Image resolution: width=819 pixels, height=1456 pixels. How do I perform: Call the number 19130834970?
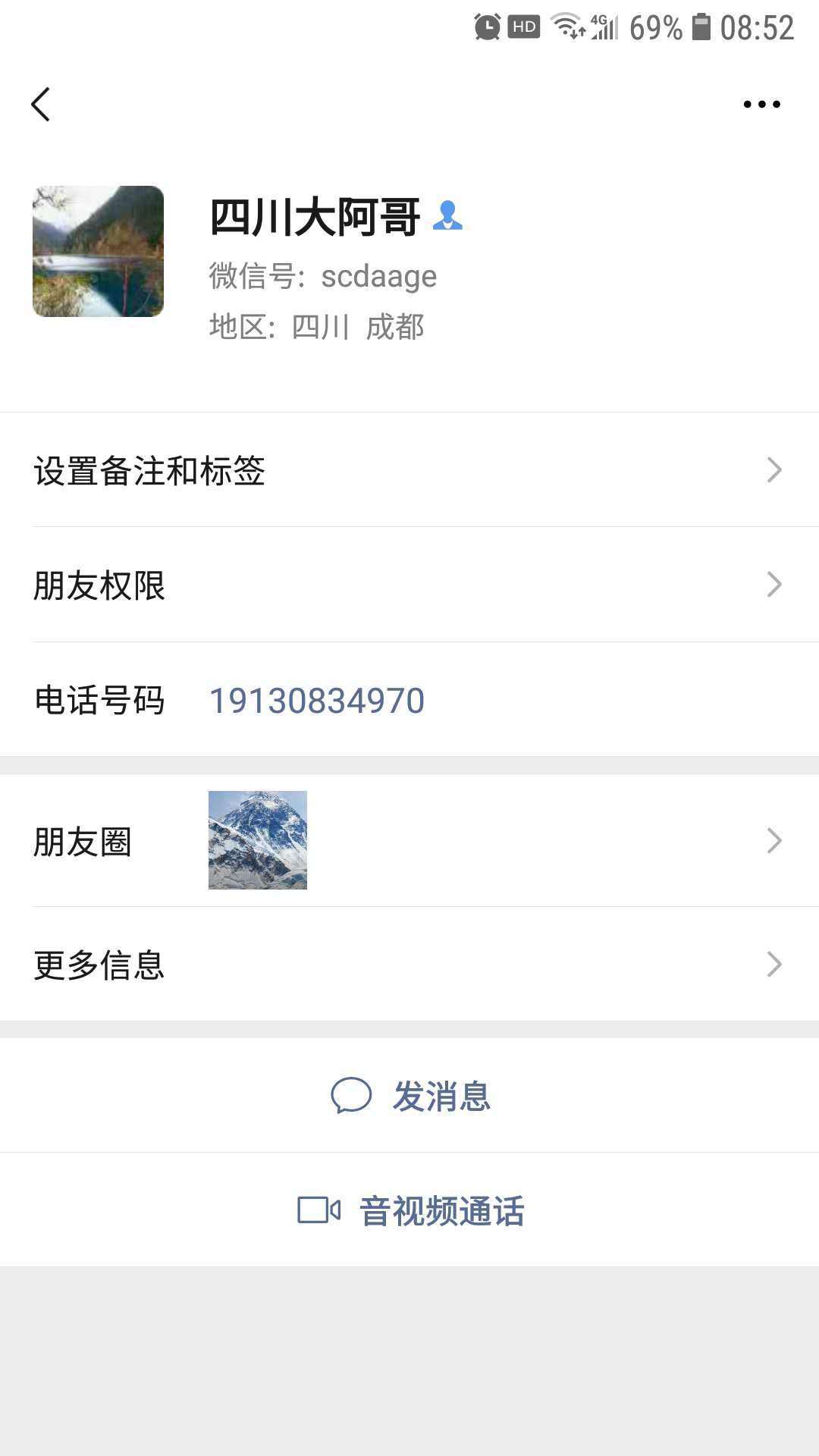pyautogui.click(x=318, y=701)
